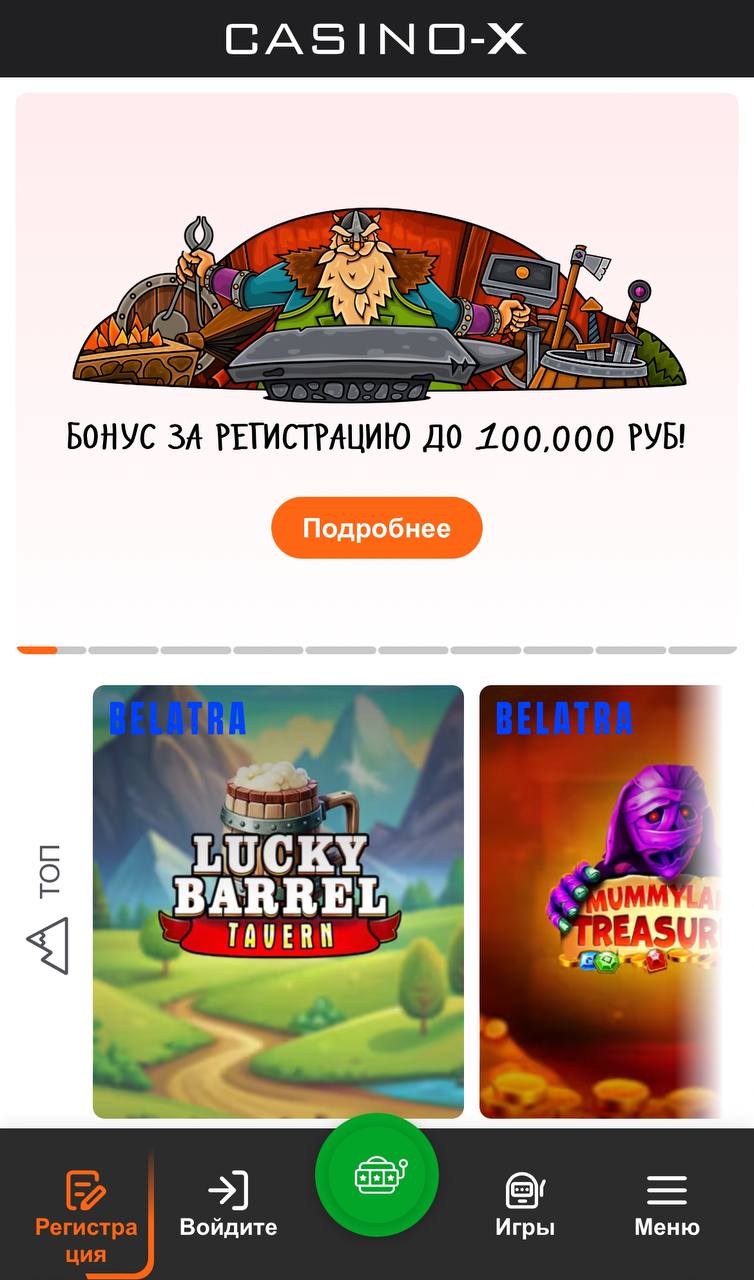Switch to the Игры tab

[525, 1205]
